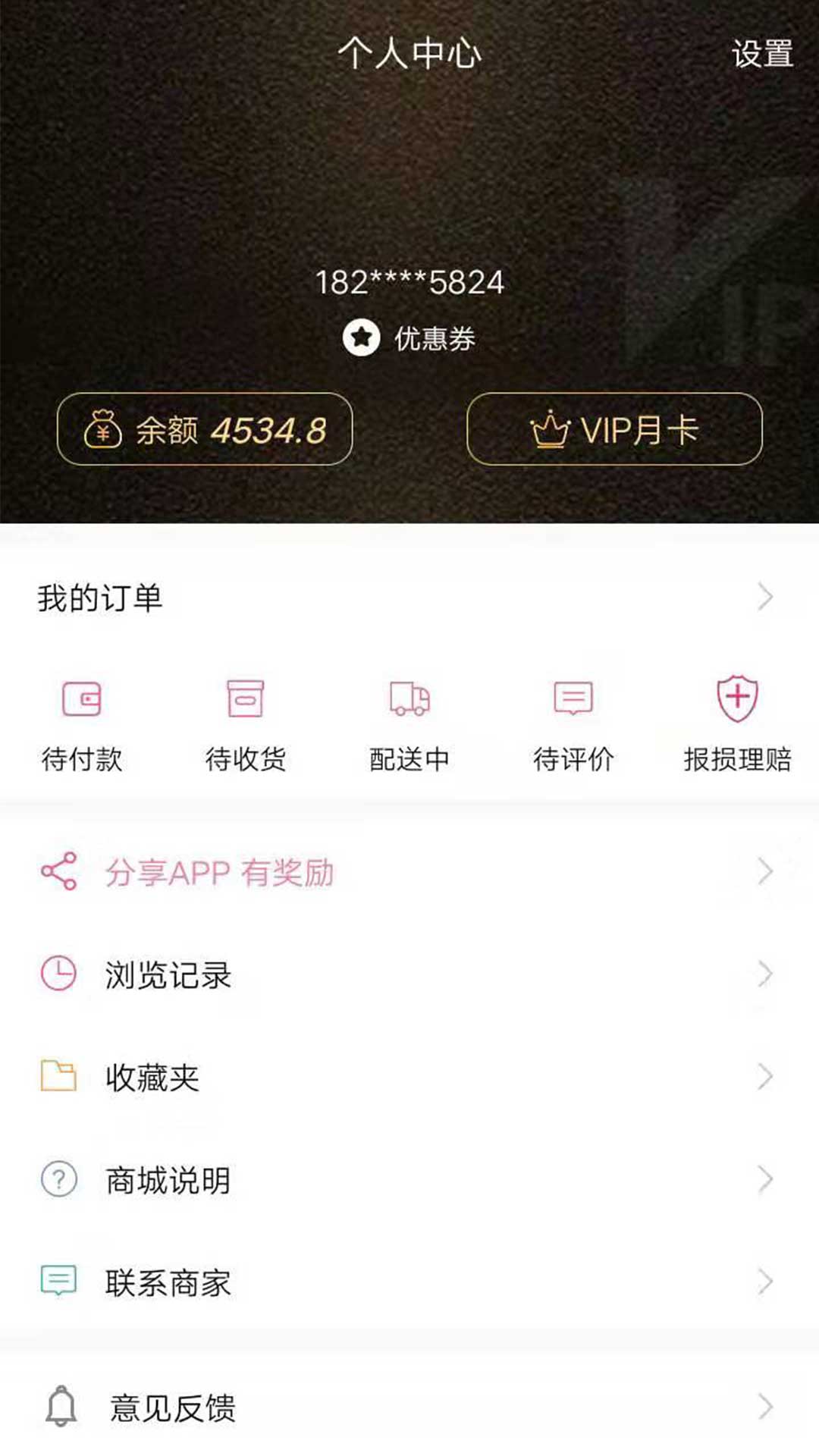
Task: Click the 余额 4534.8 balance button
Action: pyautogui.click(x=205, y=429)
